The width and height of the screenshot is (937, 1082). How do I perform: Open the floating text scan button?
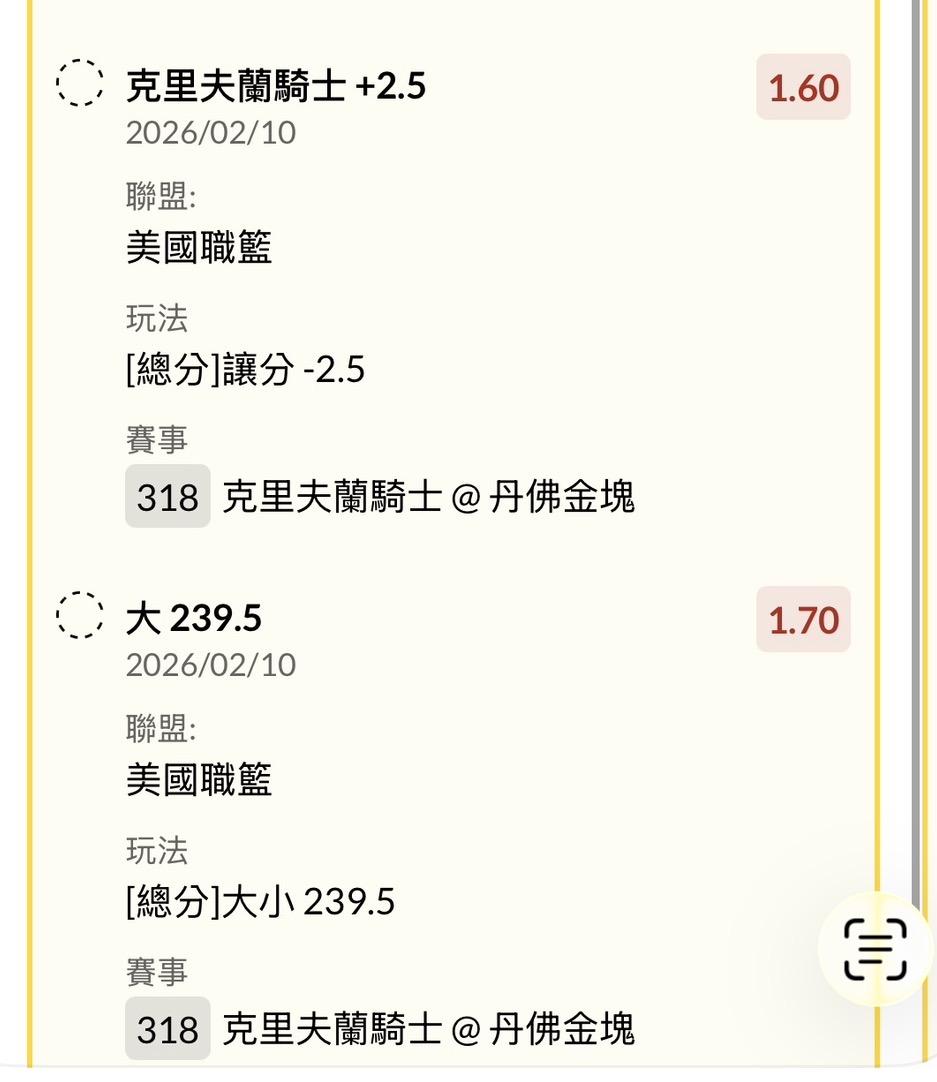875,950
